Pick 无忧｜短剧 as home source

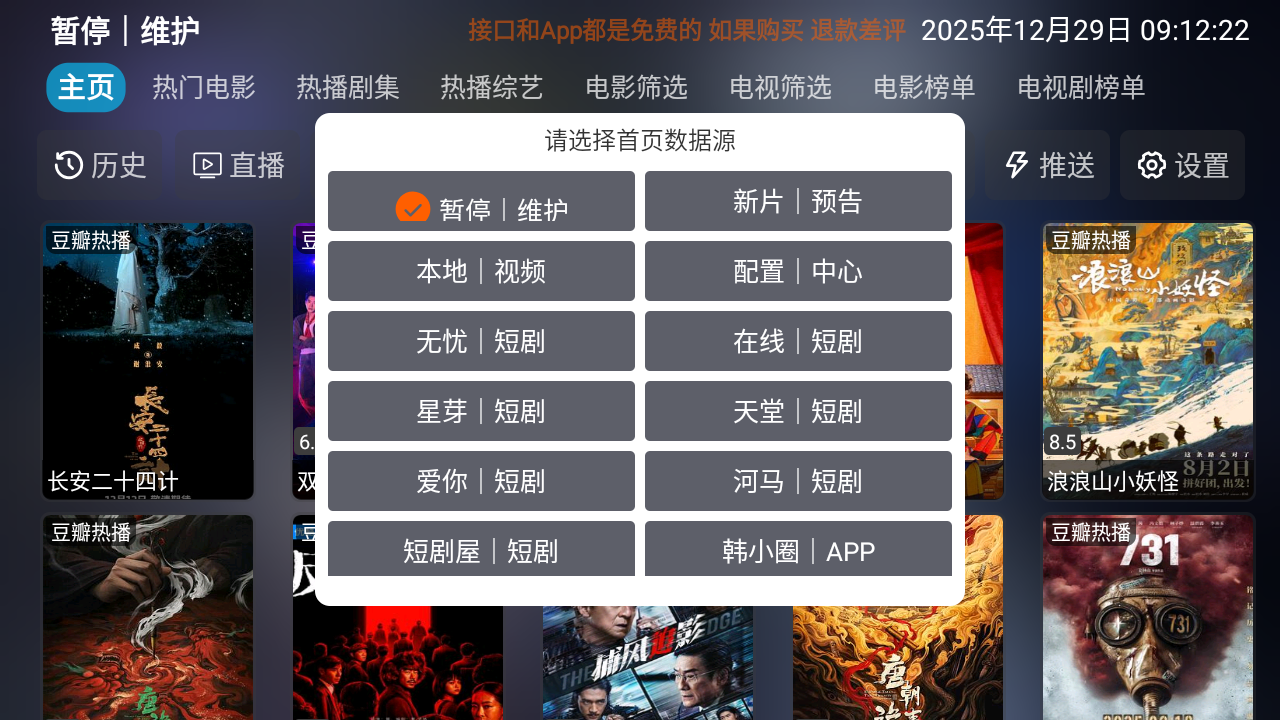pyautogui.click(x=481, y=341)
